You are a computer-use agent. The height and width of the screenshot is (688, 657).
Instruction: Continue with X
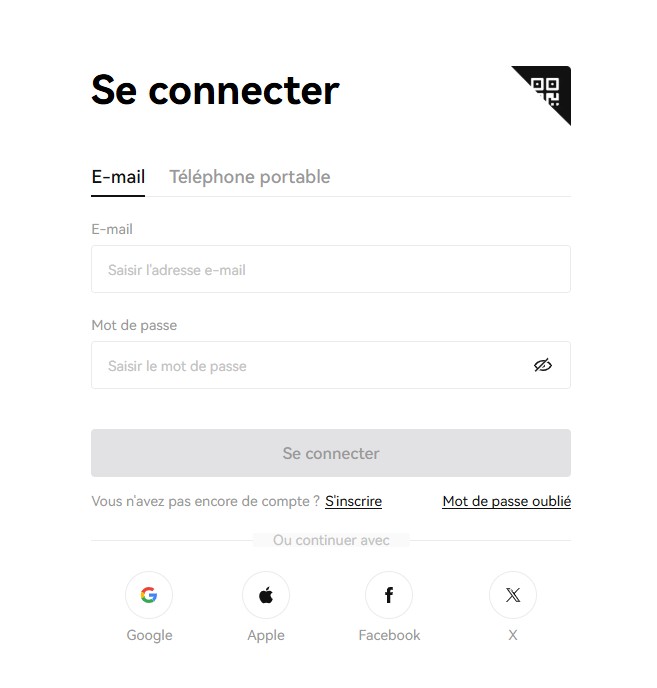coord(512,596)
